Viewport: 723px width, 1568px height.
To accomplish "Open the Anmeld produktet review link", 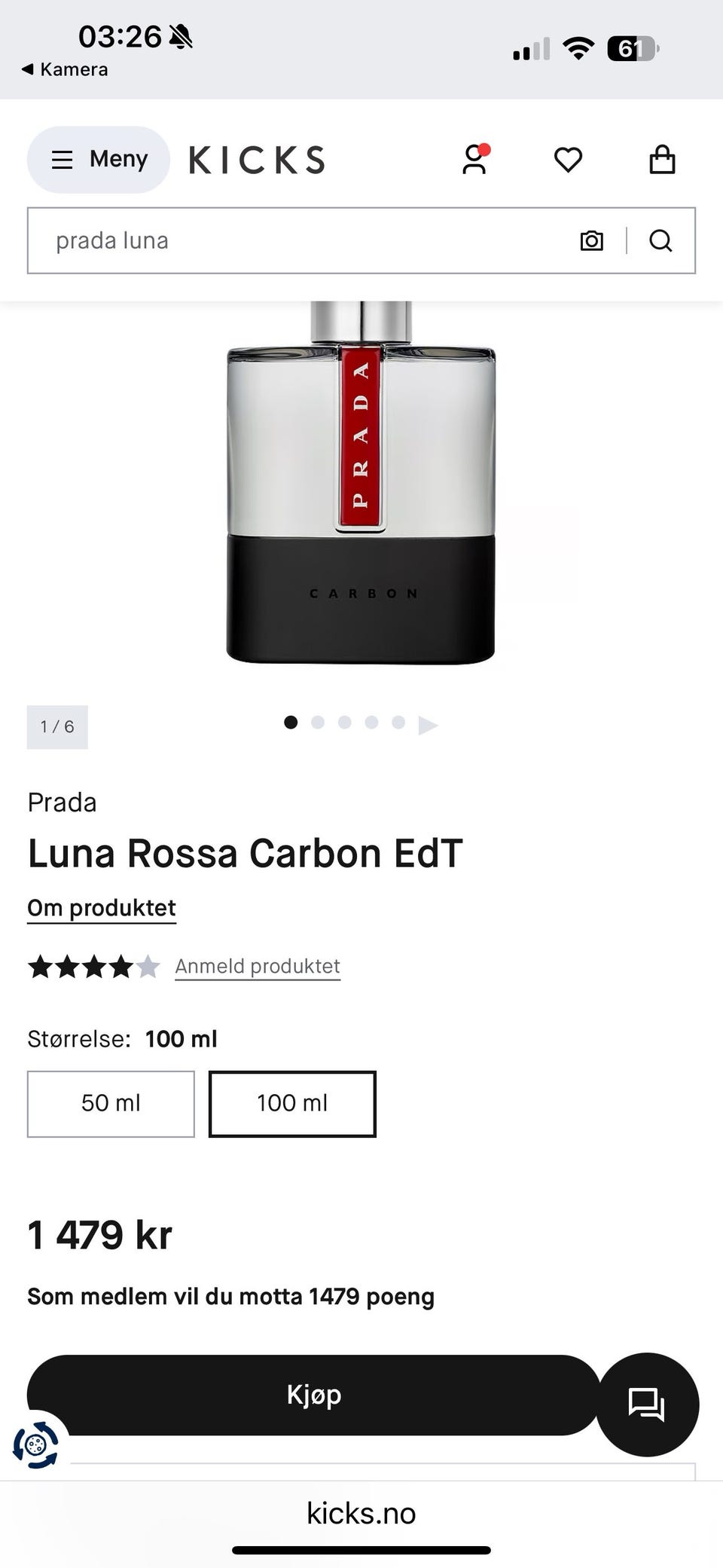I will click(258, 966).
